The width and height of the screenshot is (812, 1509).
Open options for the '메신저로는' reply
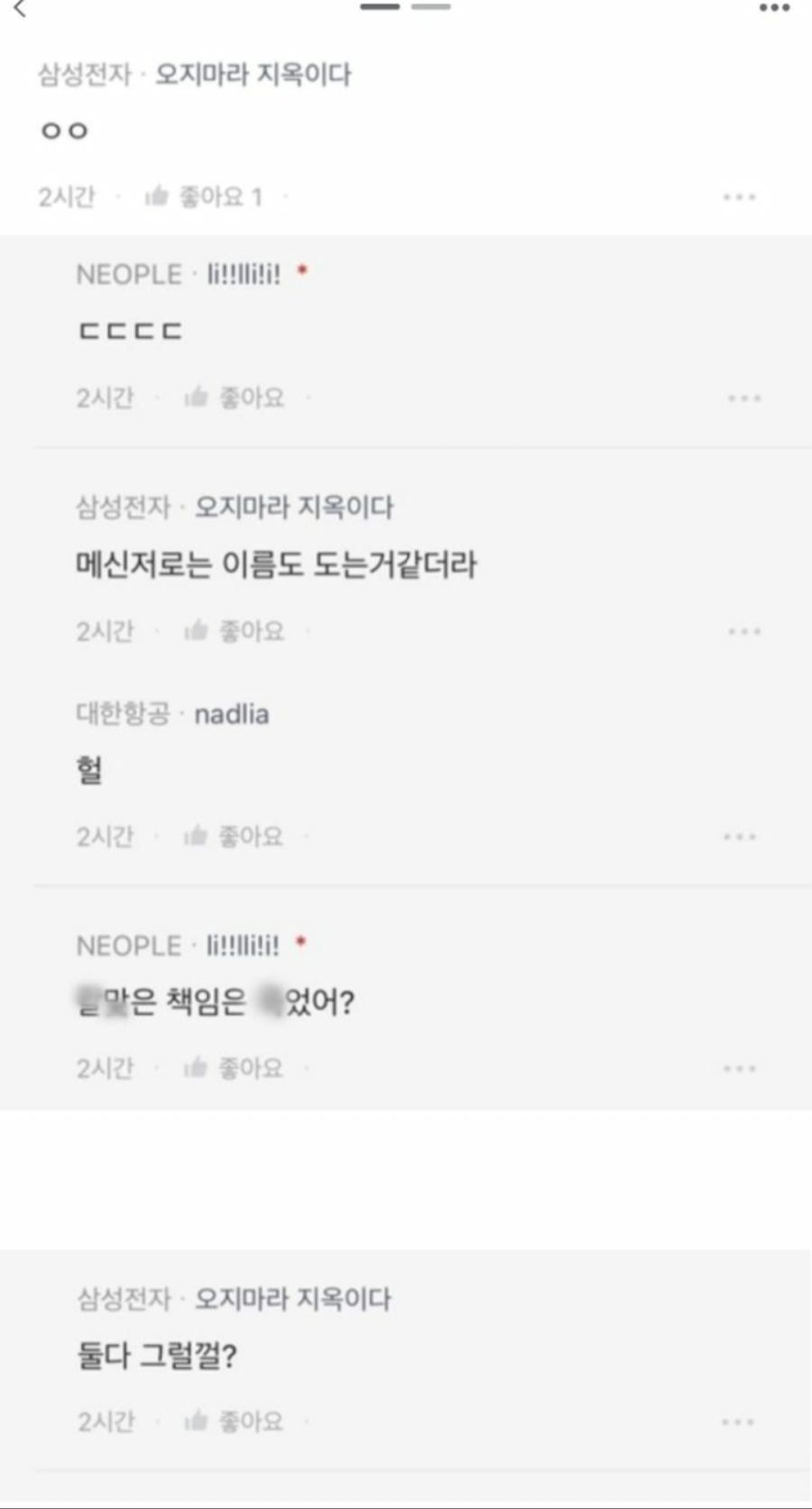[x=743, y=632]
